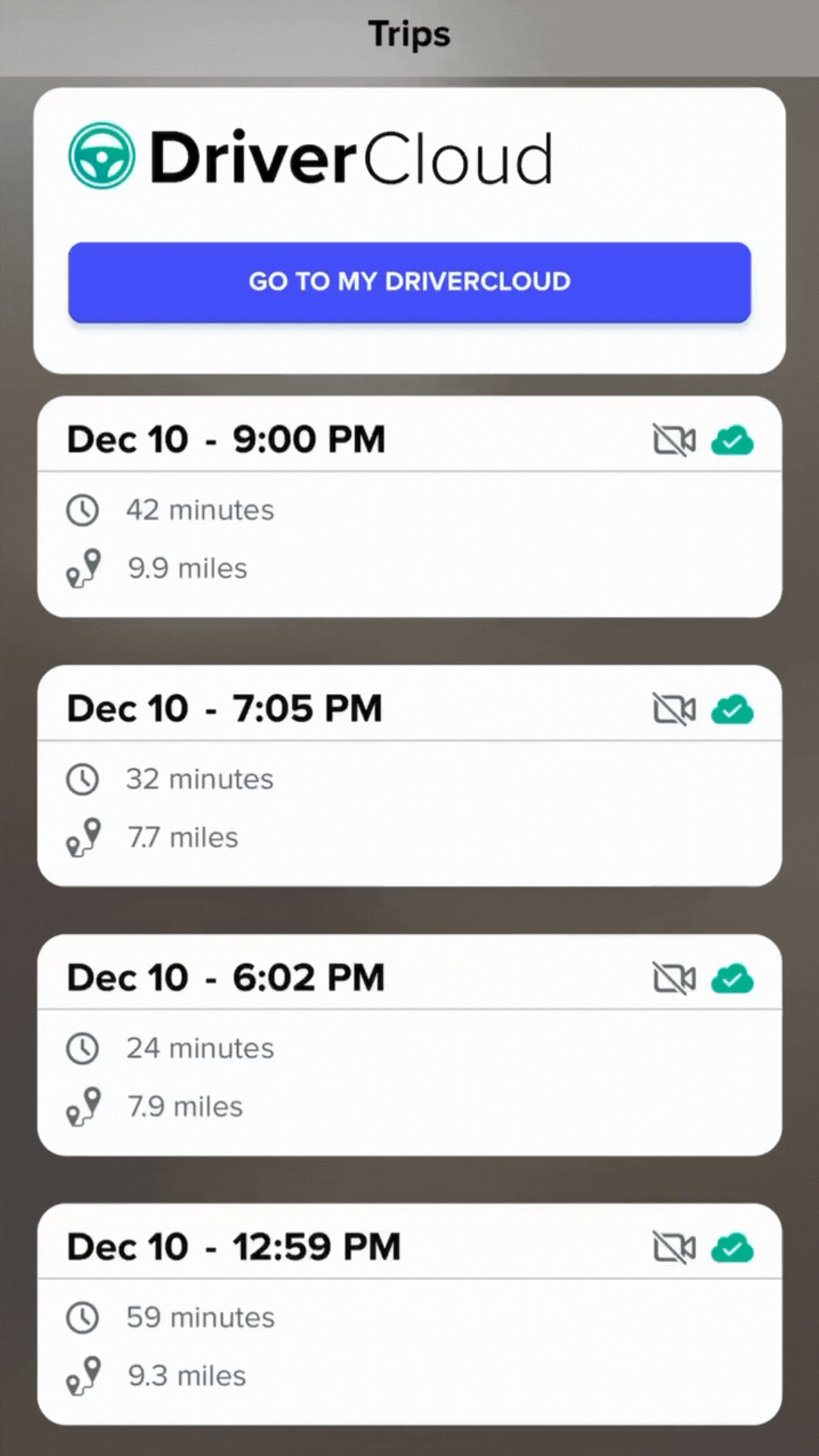Viewport: 819px width, 1456px height.
Task: Select the Dec 10 12:59 PM trip
Action: click(x=409, y=1314)
